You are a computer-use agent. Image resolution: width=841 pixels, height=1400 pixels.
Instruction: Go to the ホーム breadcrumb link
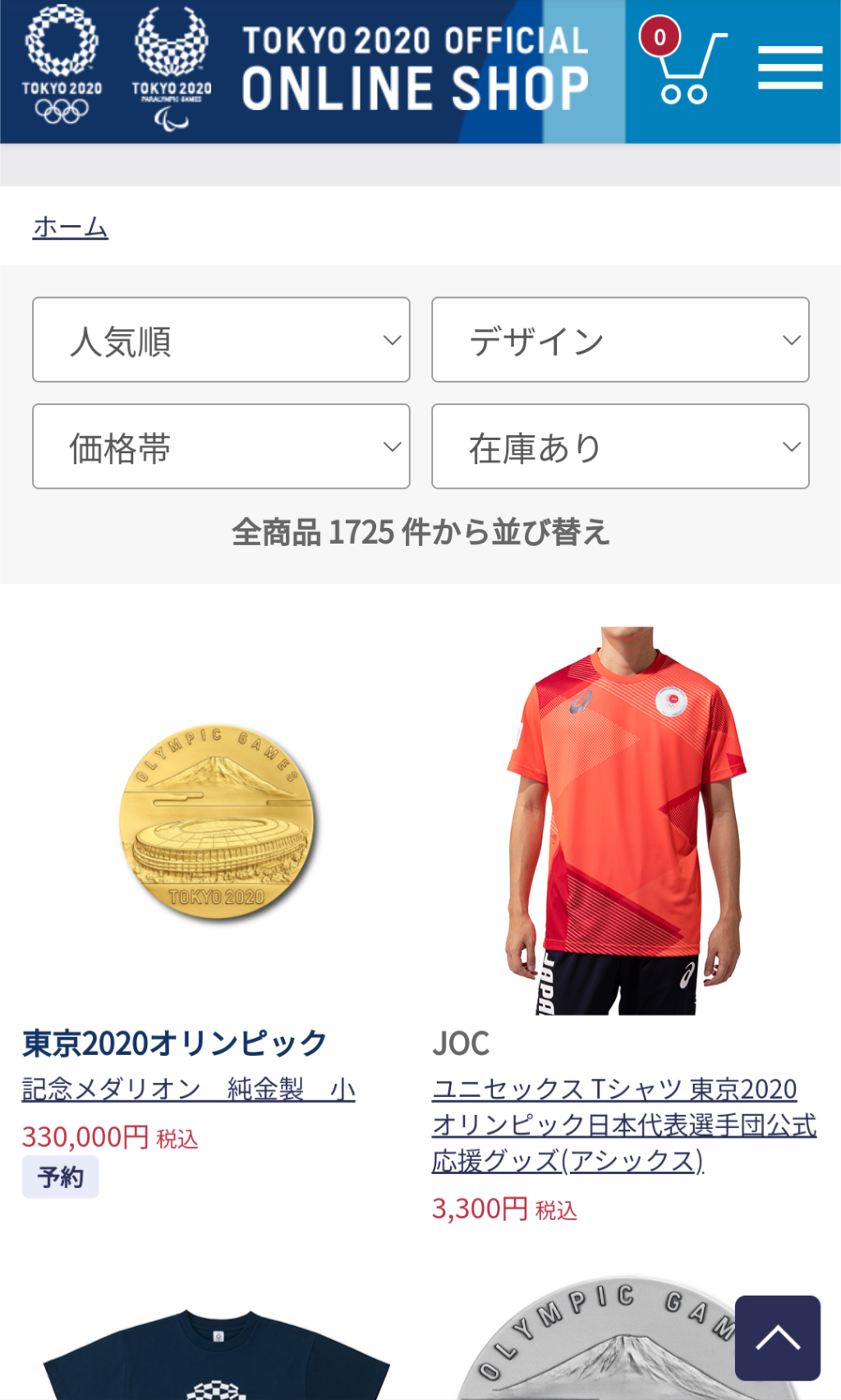point(71,227)
